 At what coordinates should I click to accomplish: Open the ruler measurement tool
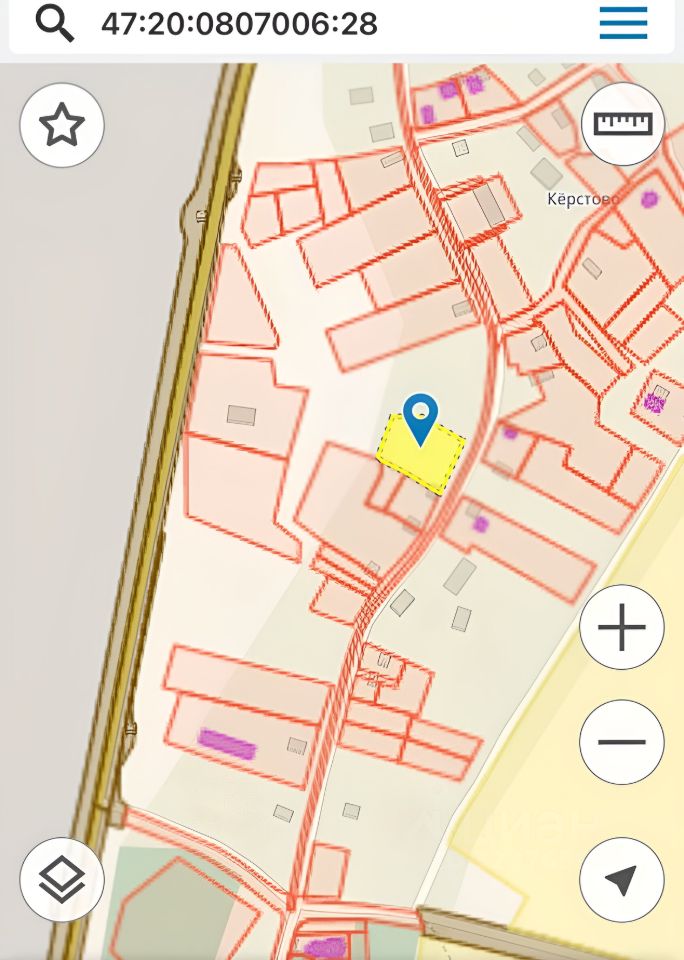point(622,124)
